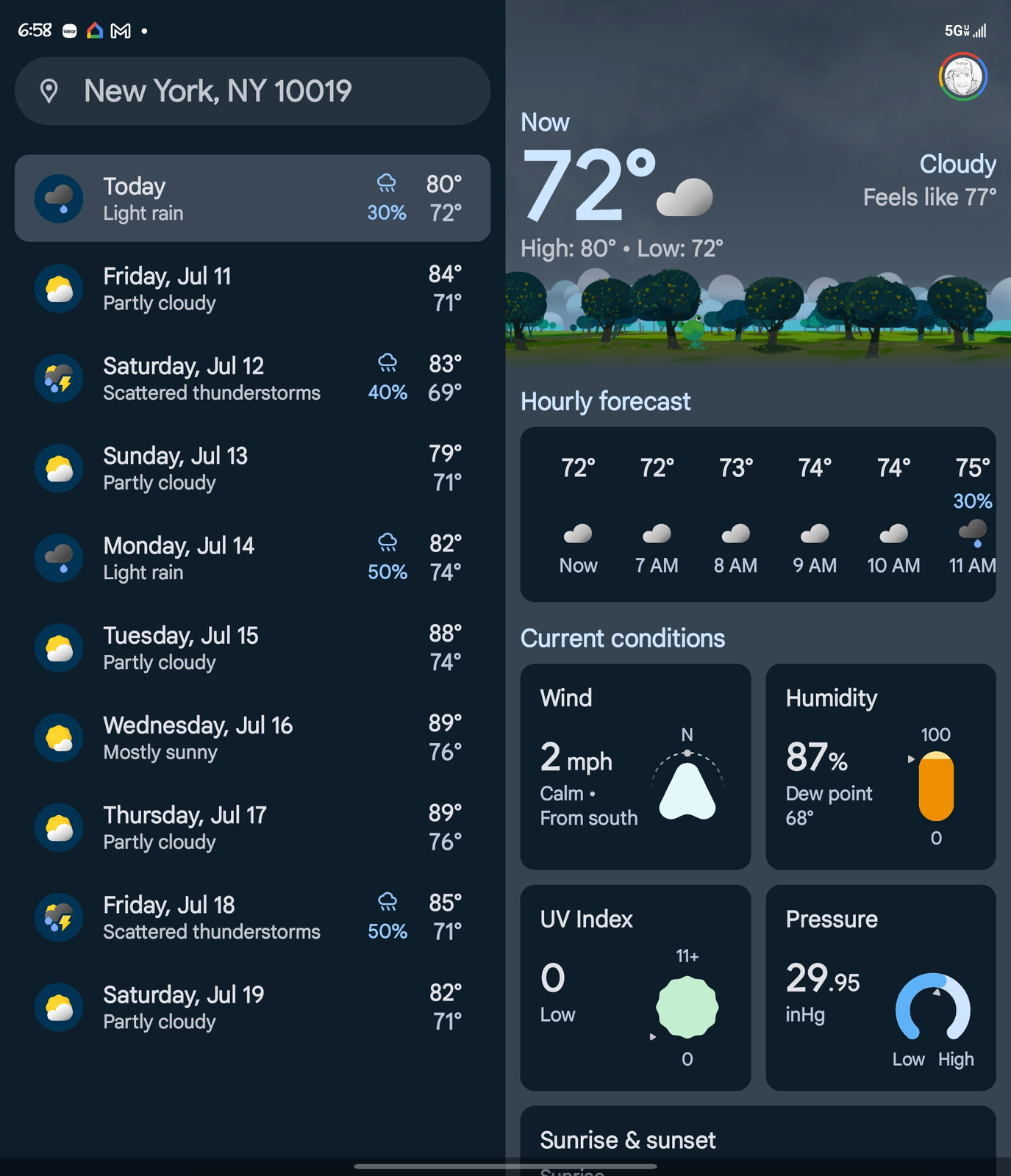Select Thursday, Jul 17 forecast
This screenshot has width=1011, height=1176.
click(x=252, y=827)
